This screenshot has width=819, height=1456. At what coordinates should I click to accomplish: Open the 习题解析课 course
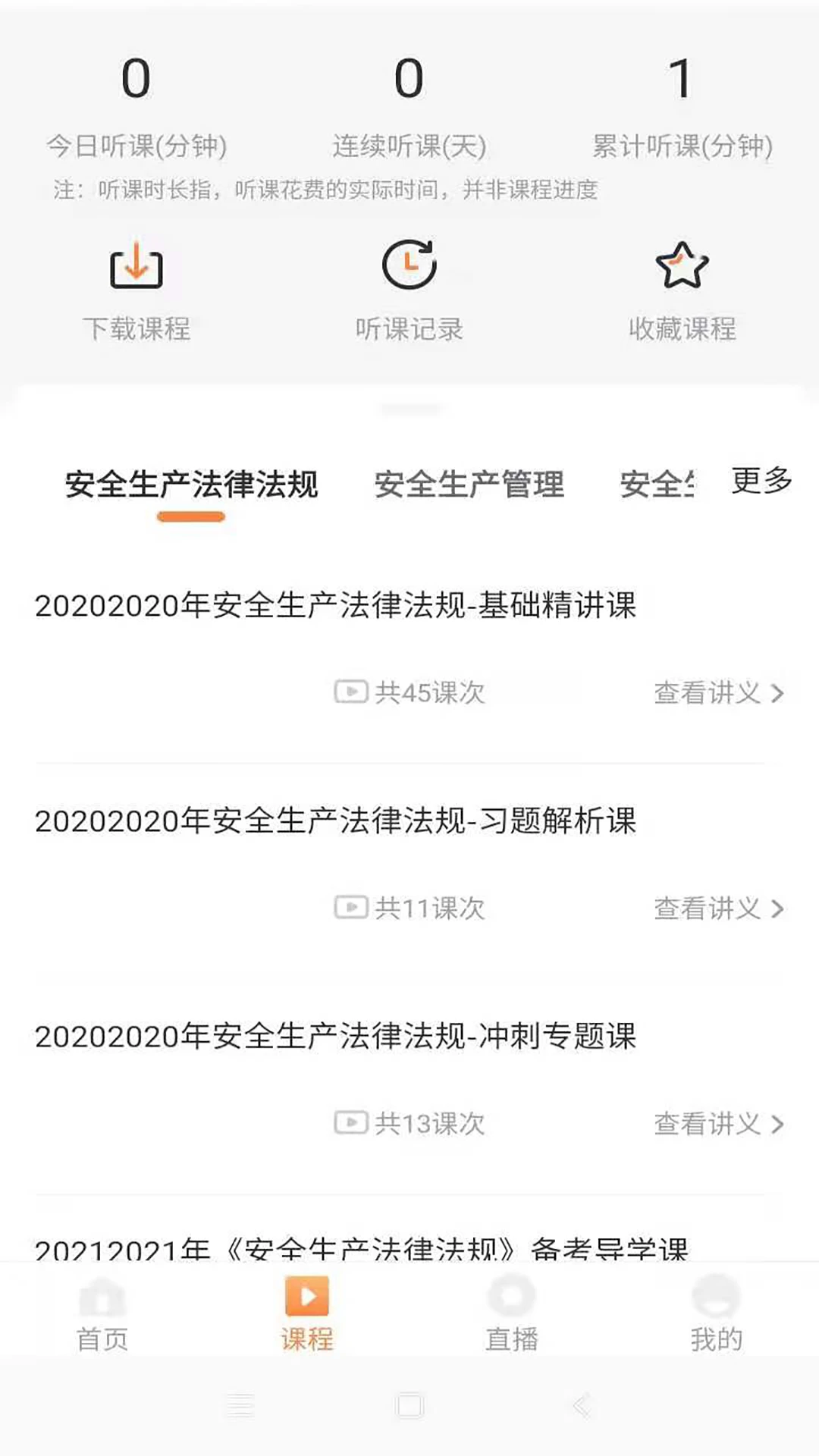pos(335,821)
